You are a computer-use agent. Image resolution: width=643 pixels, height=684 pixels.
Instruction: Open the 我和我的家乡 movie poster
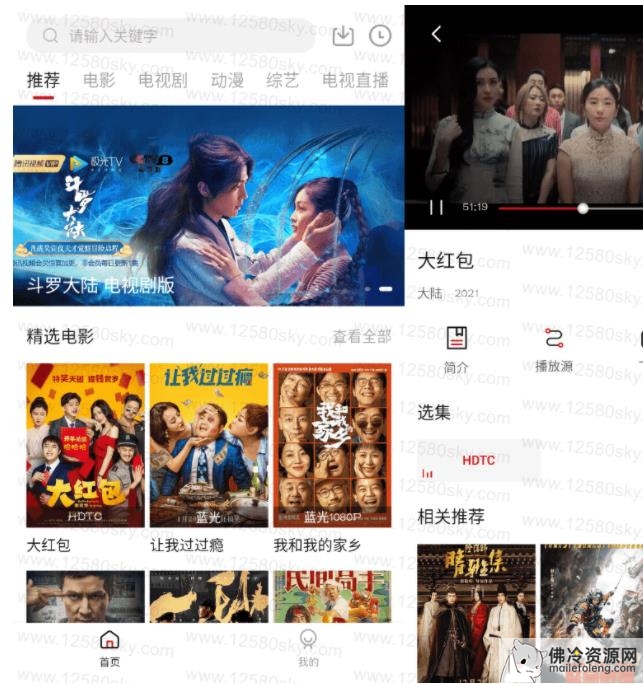click(332, 445)
